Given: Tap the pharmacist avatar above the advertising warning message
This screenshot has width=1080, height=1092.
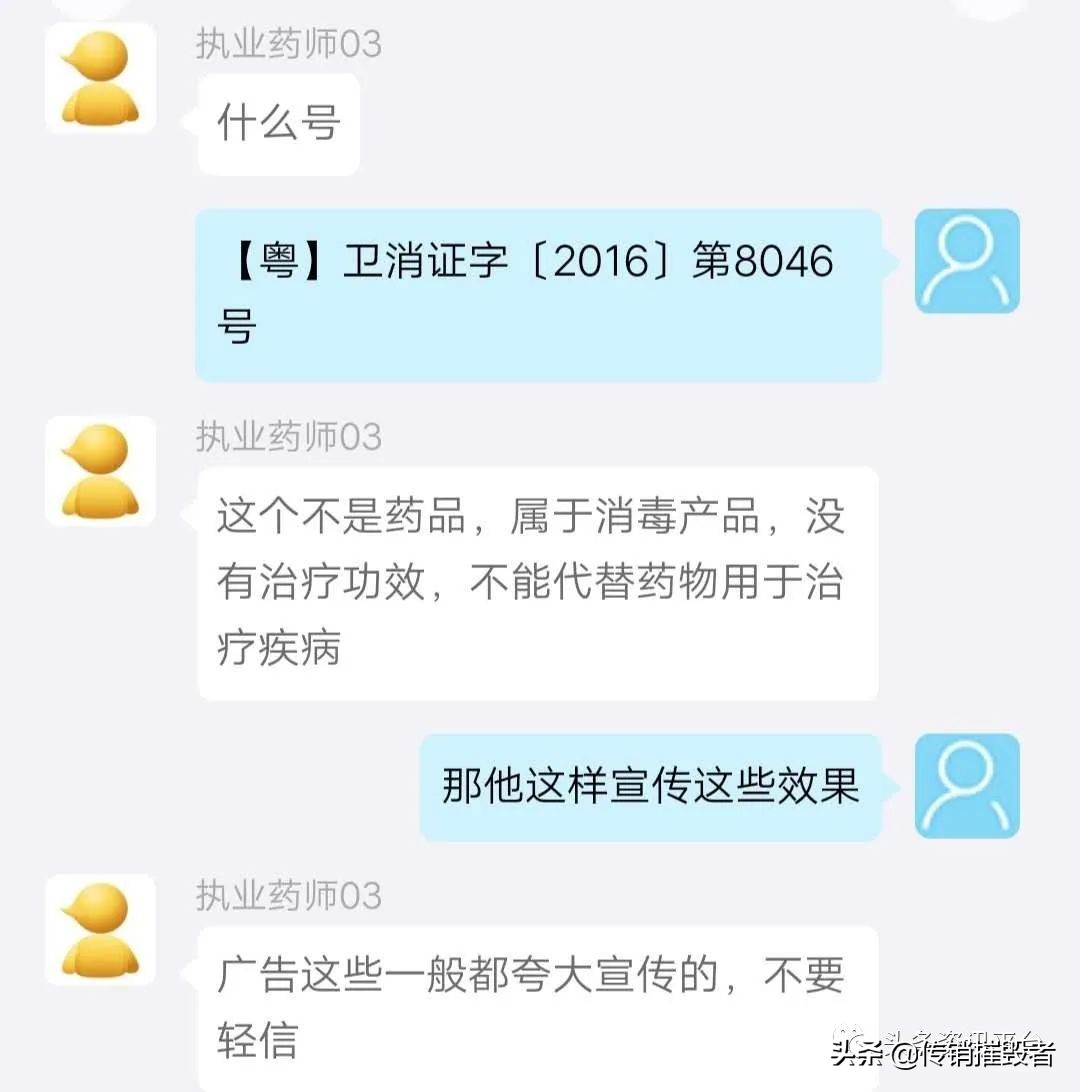Looking at the screenshot, I should [x=100, y=930].
